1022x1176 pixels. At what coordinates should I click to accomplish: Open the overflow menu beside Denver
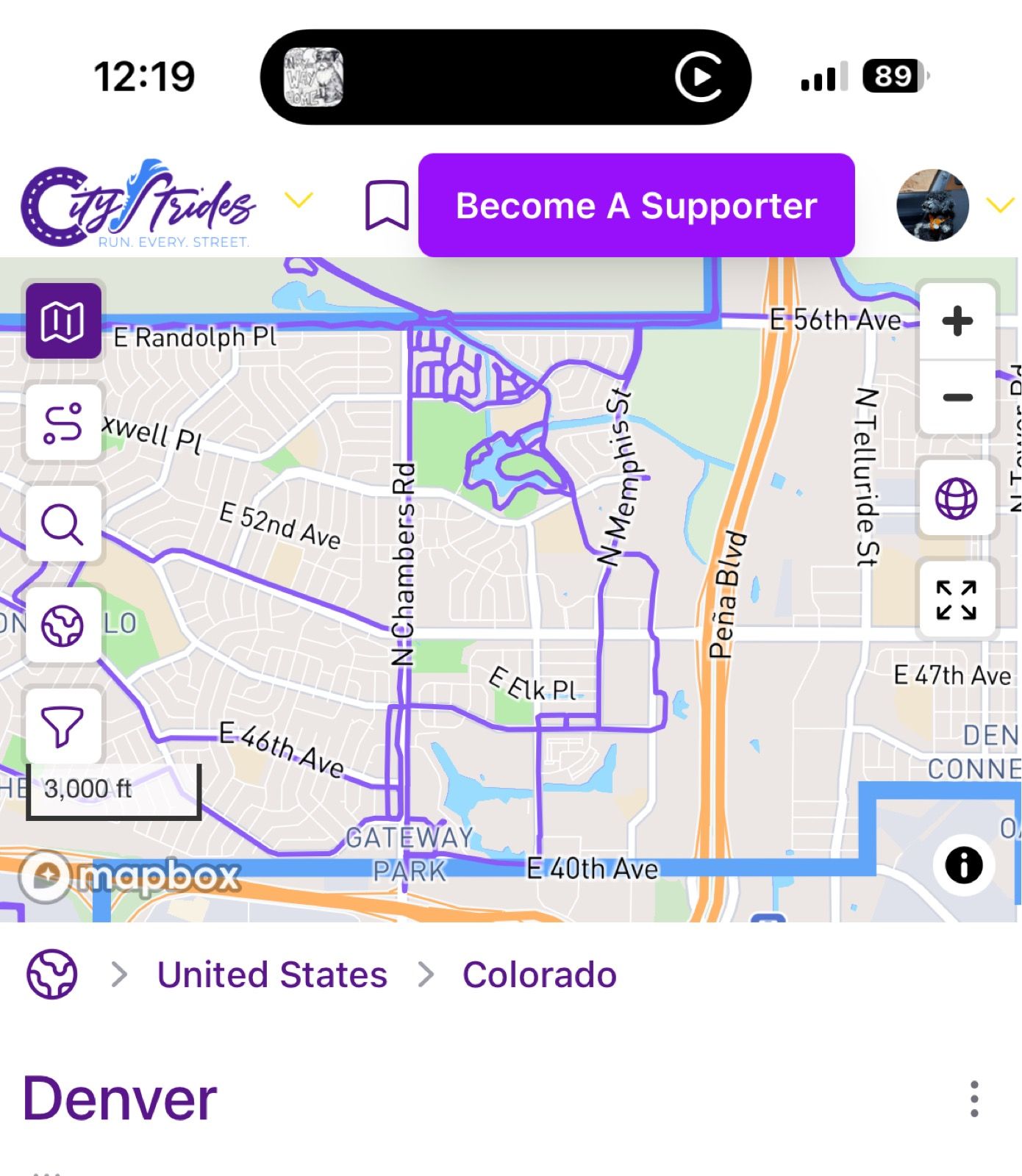(x=974, y=1099)
